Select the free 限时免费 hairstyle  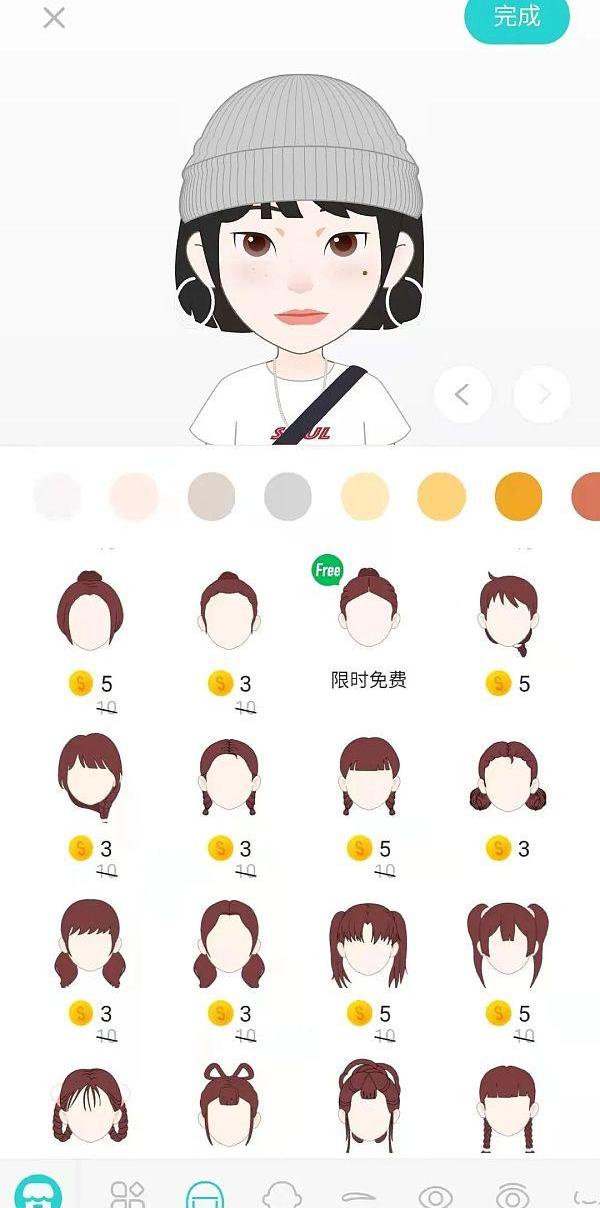pyautogui.click(x=368, y=612)
